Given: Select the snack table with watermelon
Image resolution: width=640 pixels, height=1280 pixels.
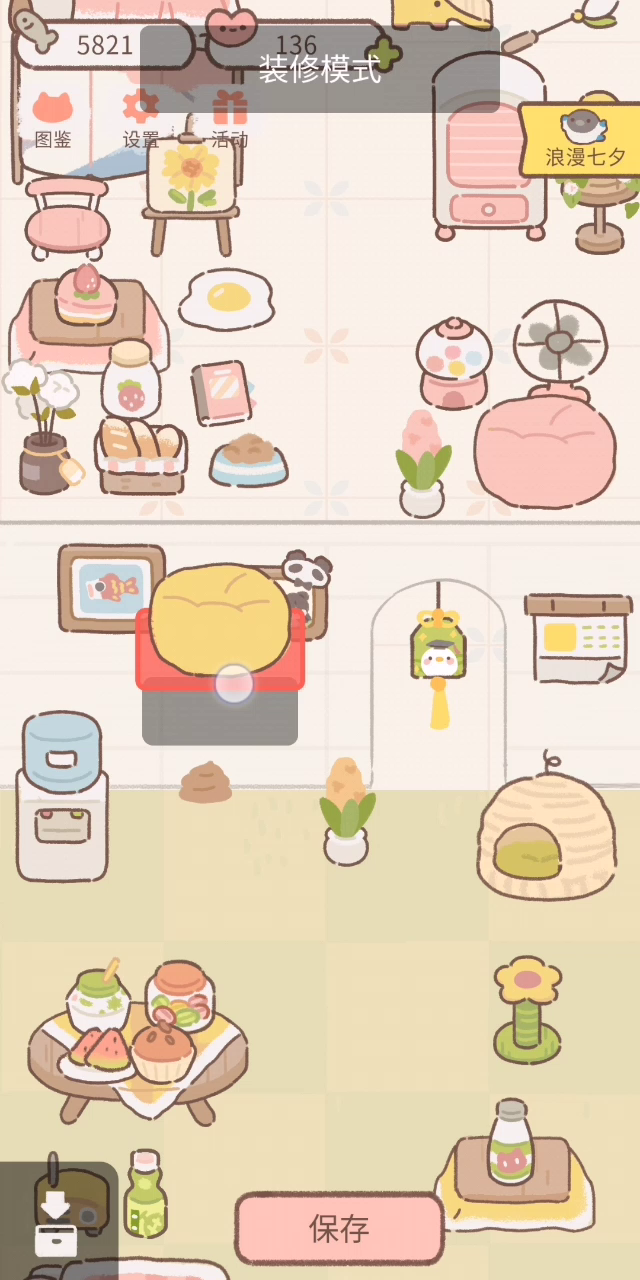Looking at the screenshot, I should click(137, 1040).
